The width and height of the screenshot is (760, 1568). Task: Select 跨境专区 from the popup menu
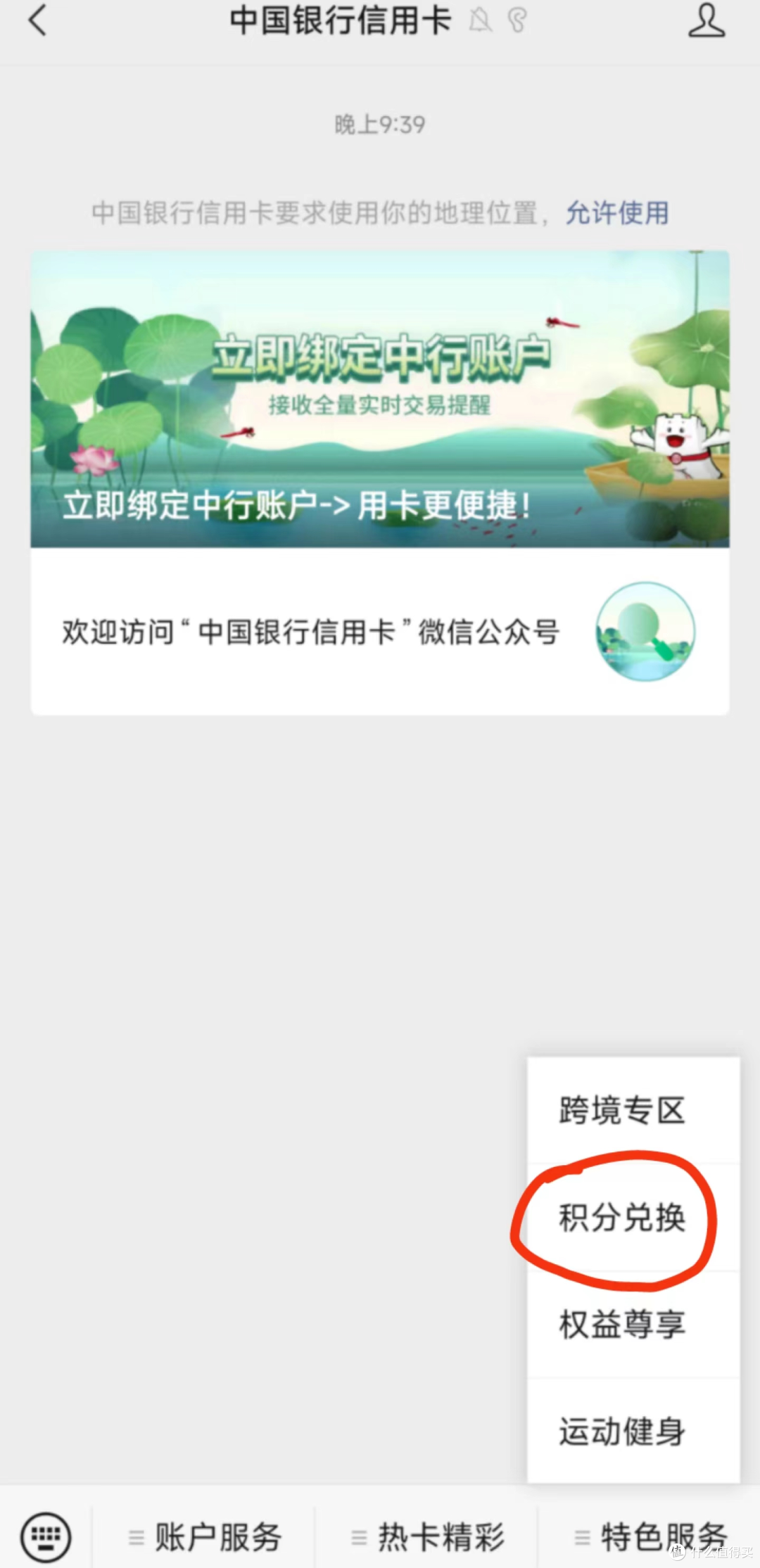[x=622, y=1111]
